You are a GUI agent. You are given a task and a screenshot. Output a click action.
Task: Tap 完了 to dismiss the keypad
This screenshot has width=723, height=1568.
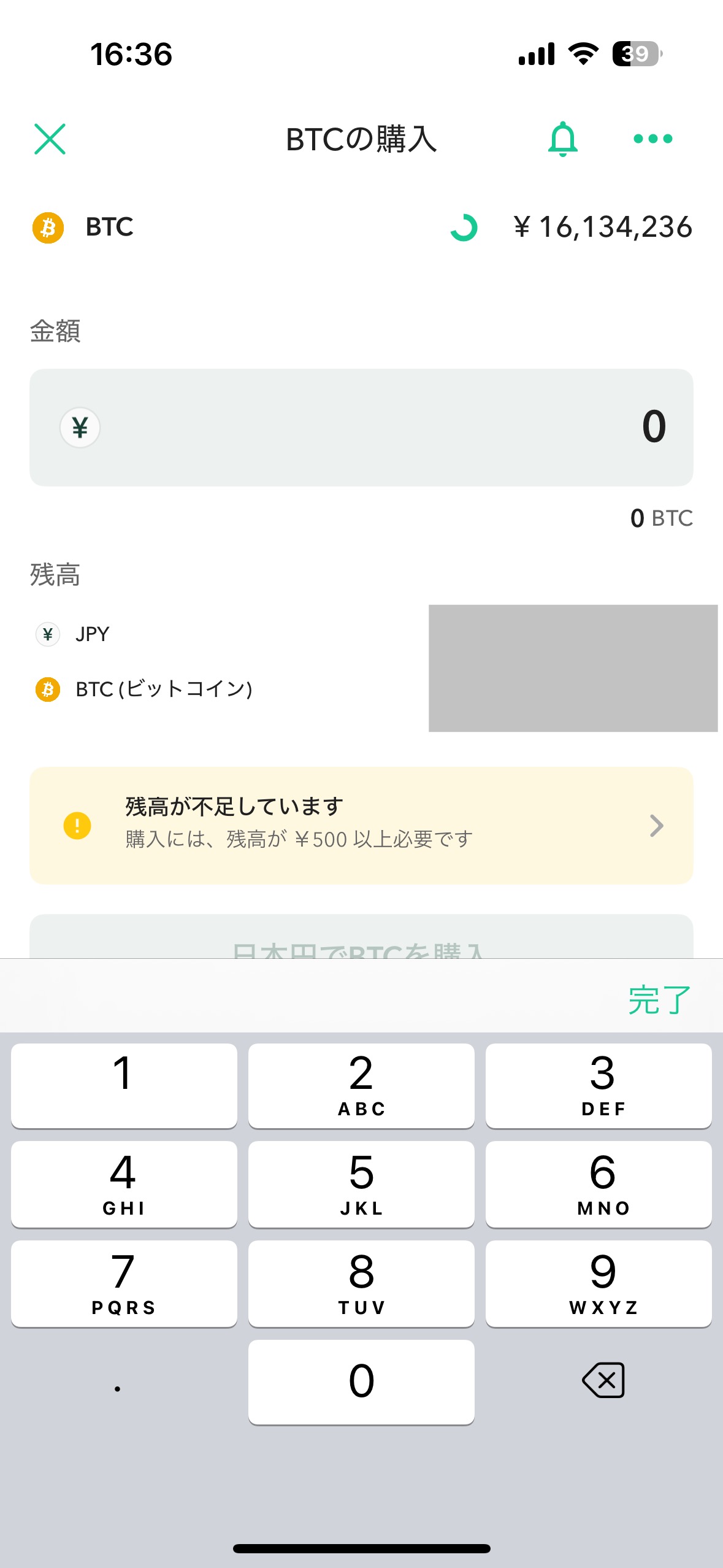[x=659, y=1000]
